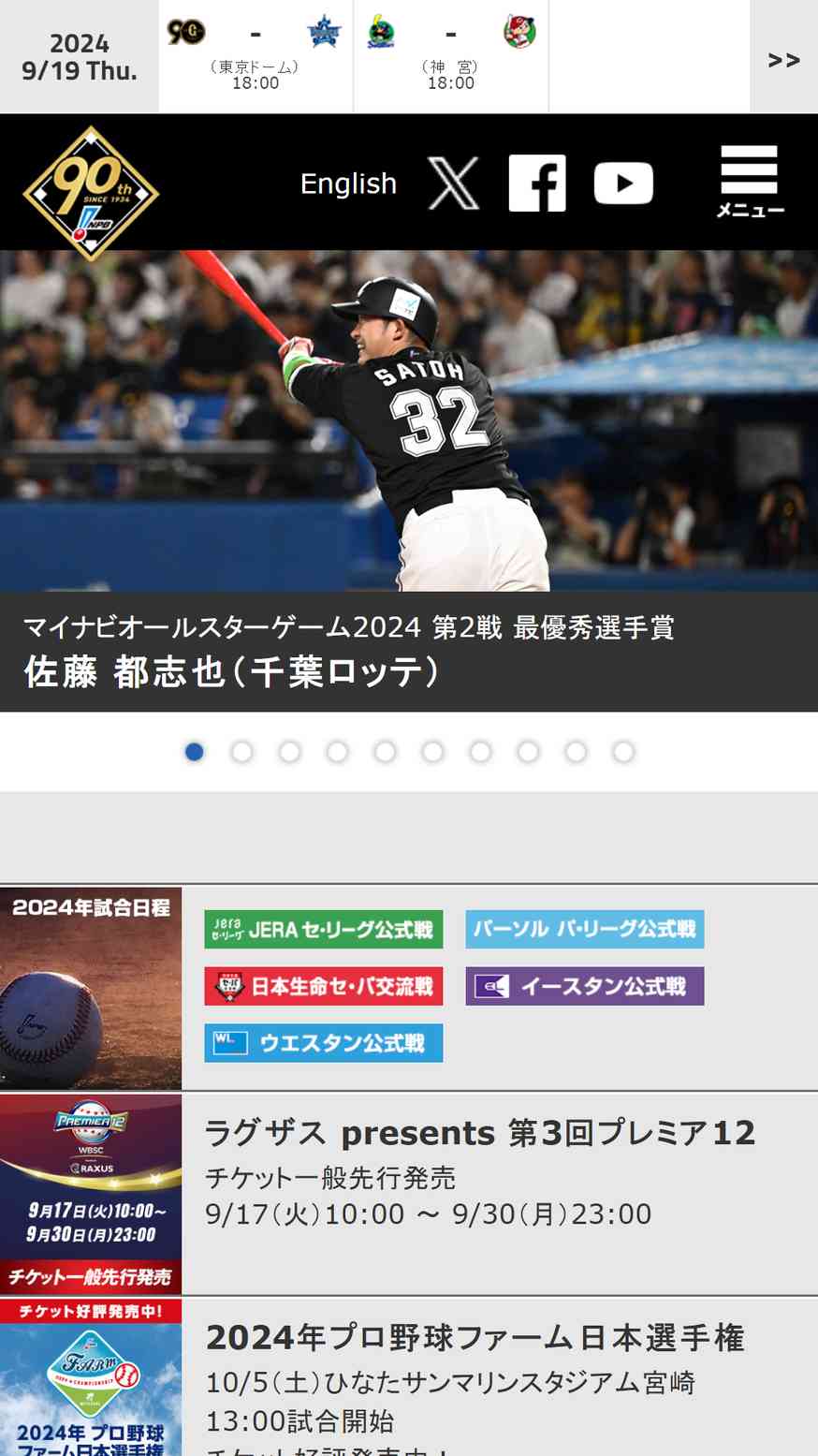Open JERA セ・リーグ公式戦 schedule
The image size is (818, 1456).
[x=323, y=930]
